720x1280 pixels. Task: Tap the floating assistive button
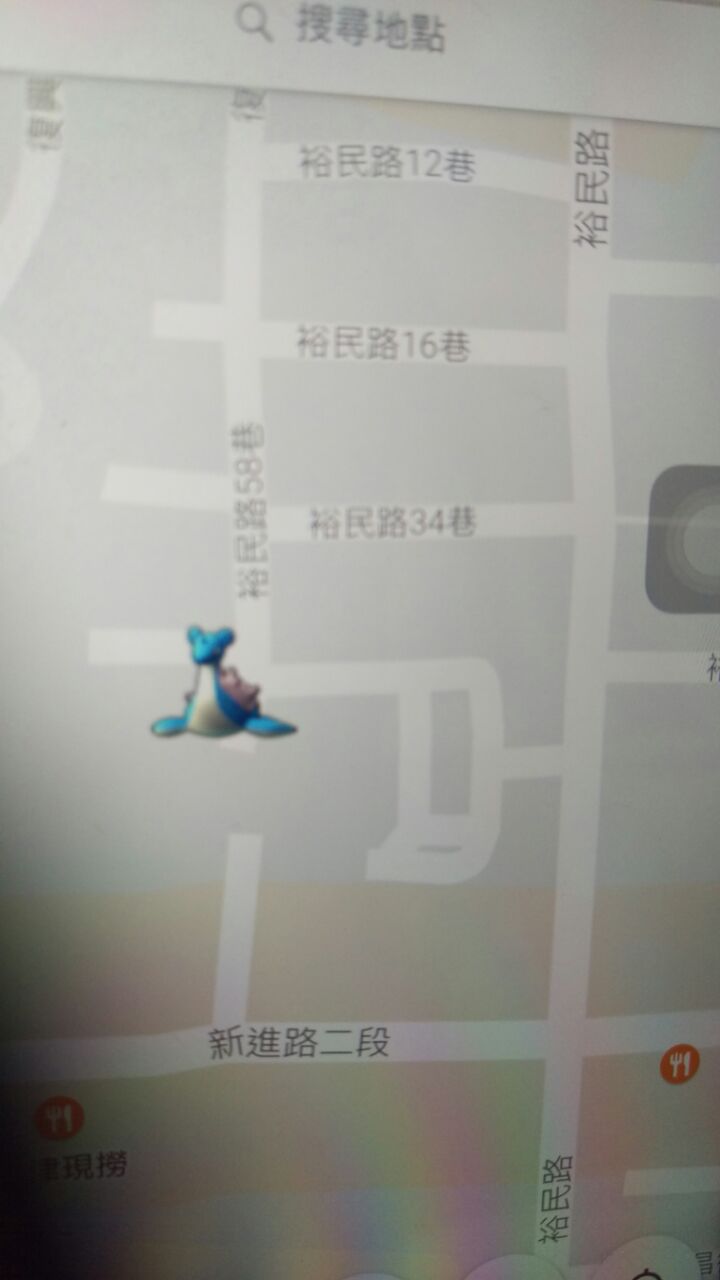tap(690, 538)
